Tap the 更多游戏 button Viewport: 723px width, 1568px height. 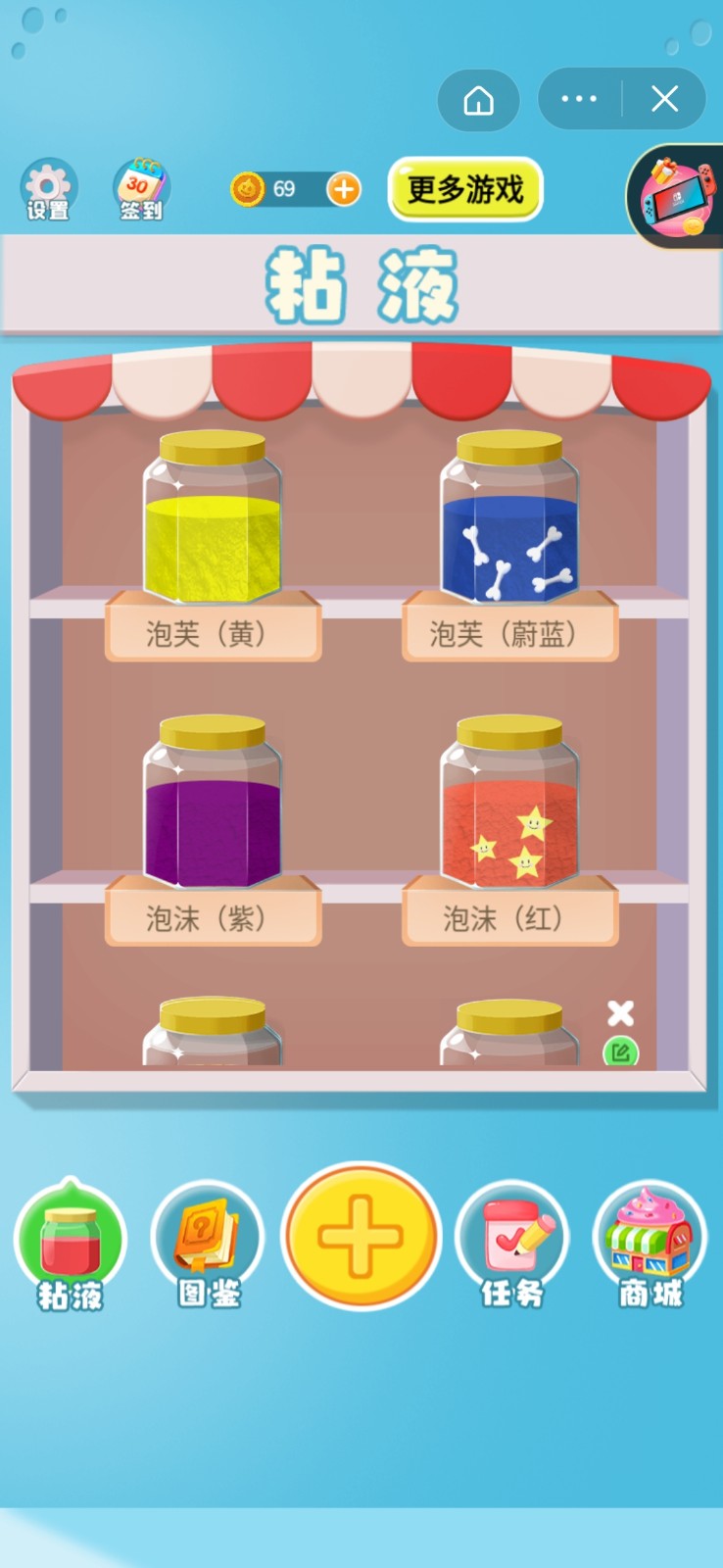[465, 189]
